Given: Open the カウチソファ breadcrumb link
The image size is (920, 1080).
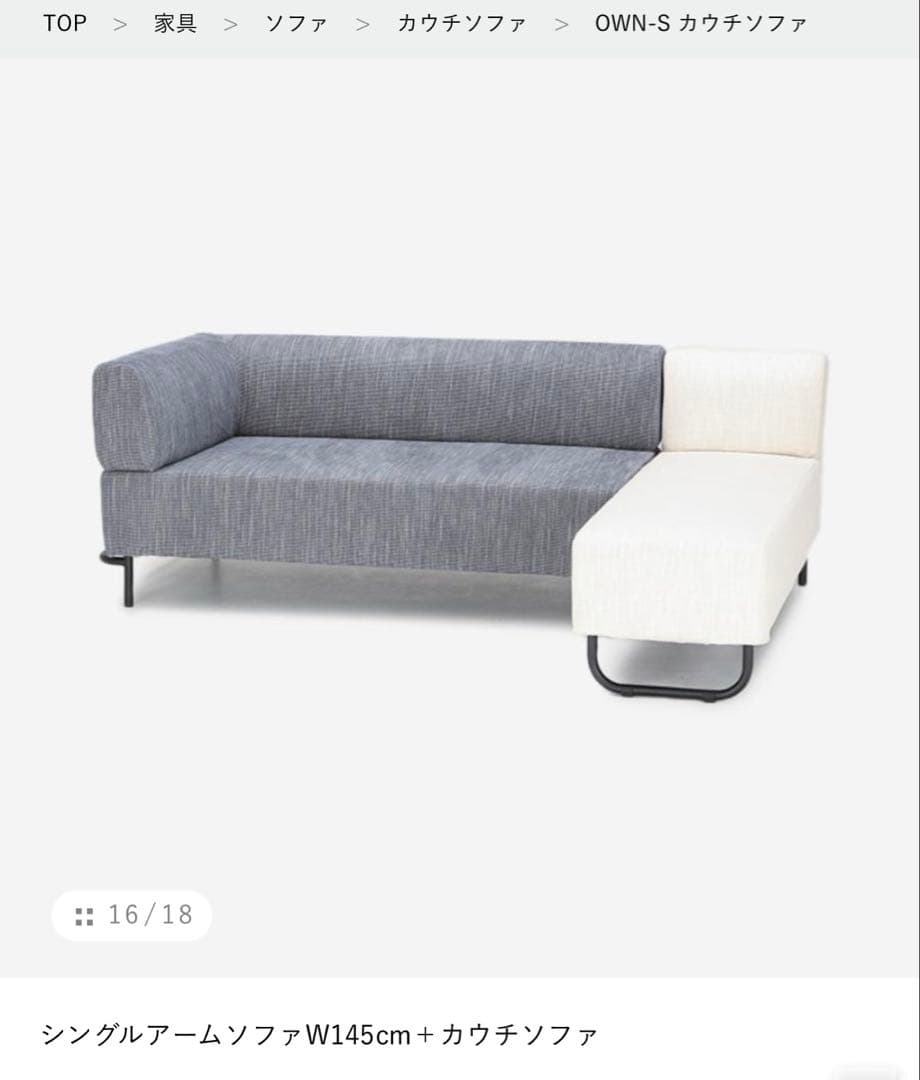Looking at the screenshot, I should 461,23.
